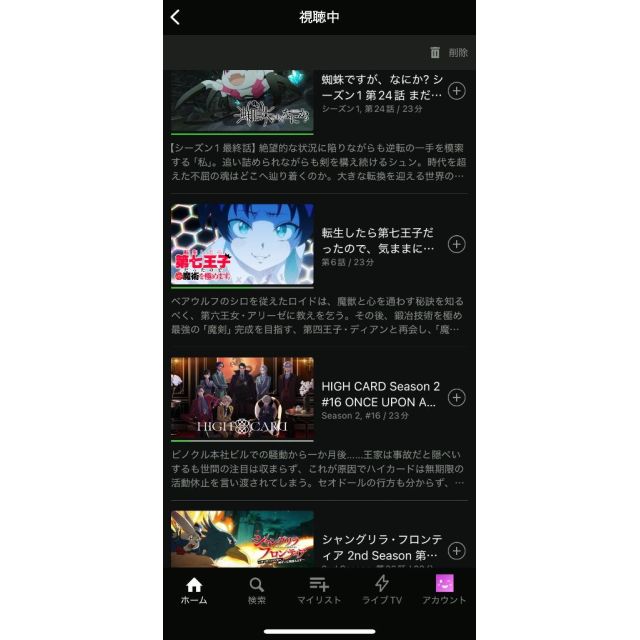Switch to the ライブTV tab
This screenshot has height=640, width=640.
tap(382, 590)
